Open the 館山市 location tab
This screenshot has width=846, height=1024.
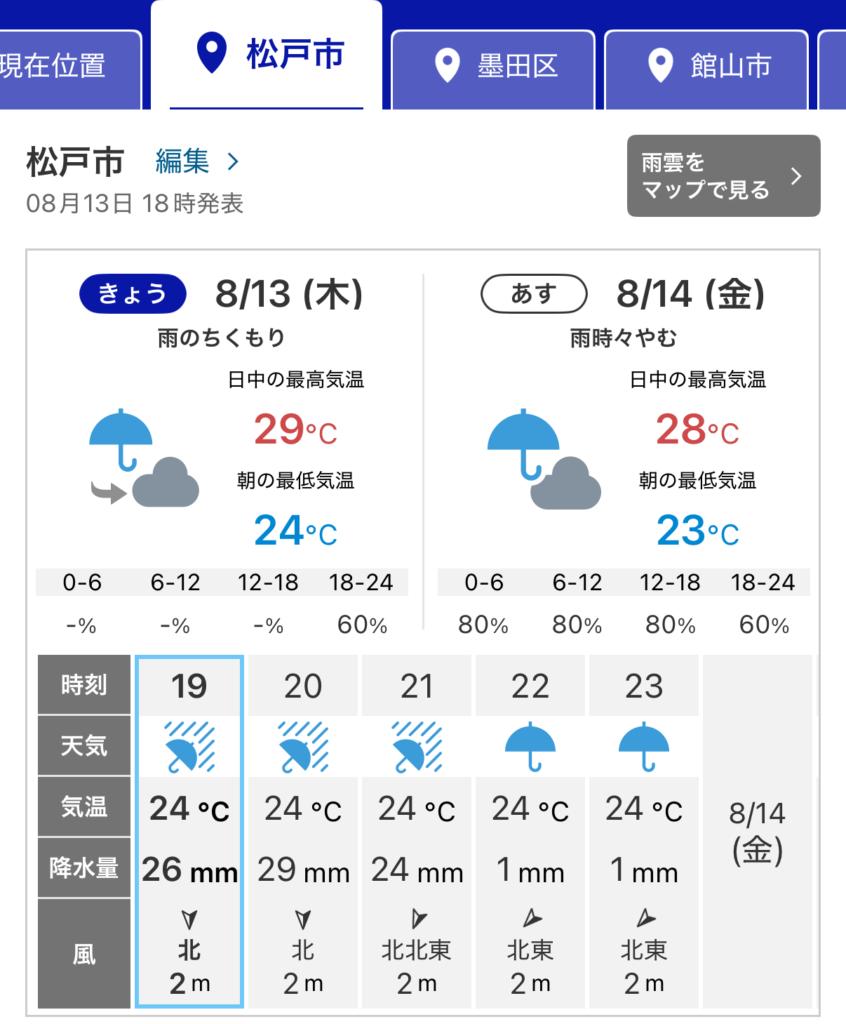(x=706, y=69)
